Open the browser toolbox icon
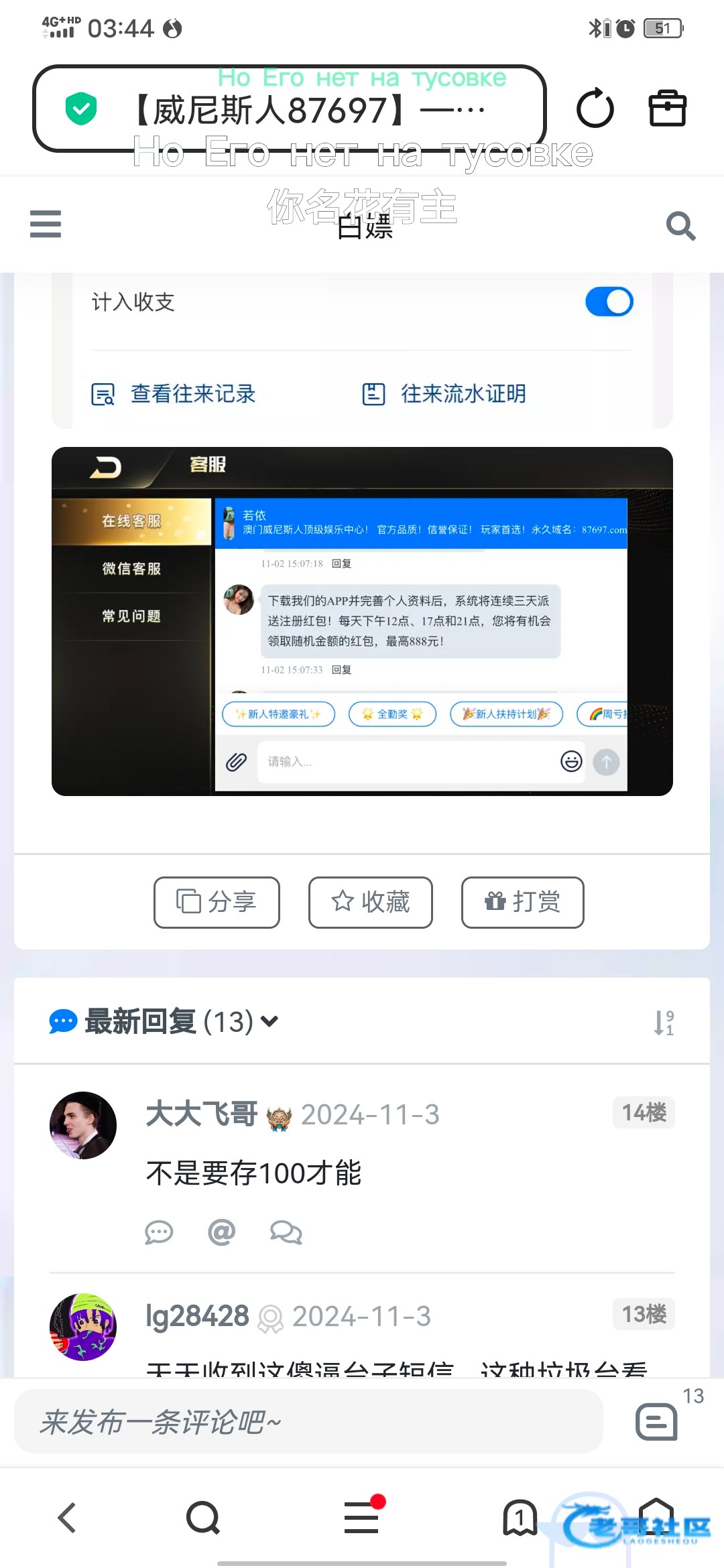Viewport: 724px width, 1568px height. tap(667, 109)
